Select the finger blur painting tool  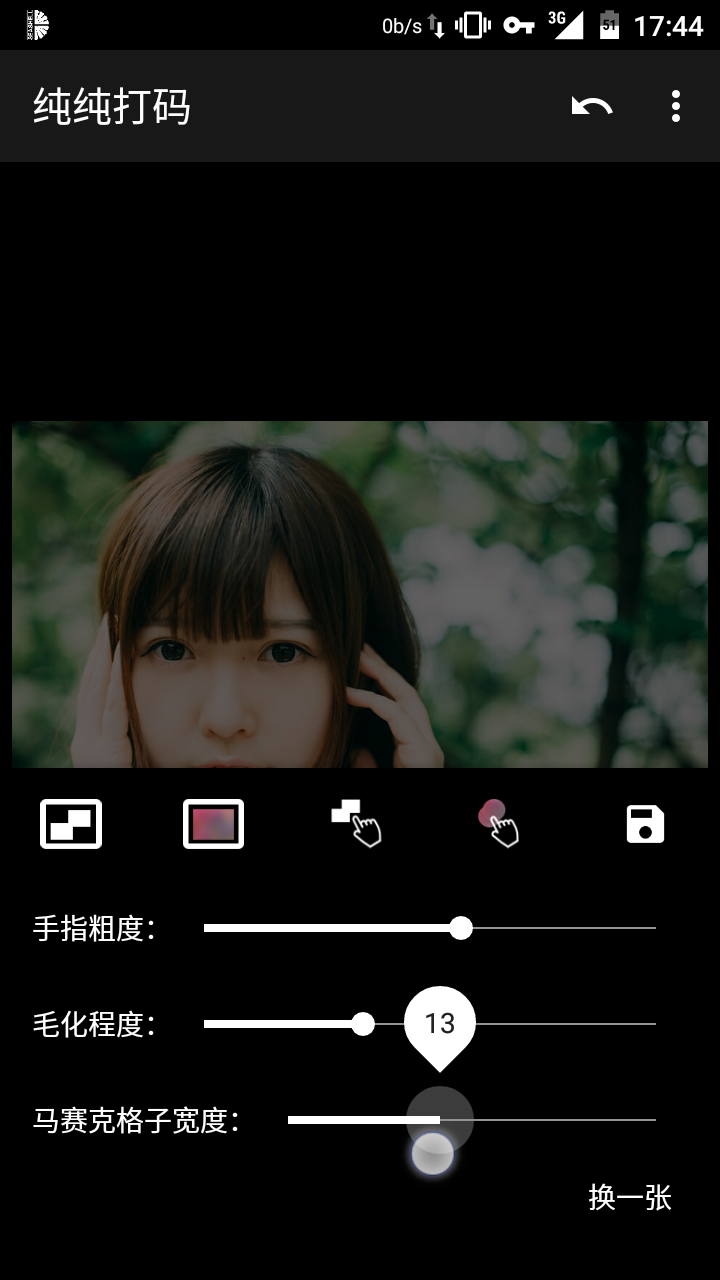tap(500, 823)
